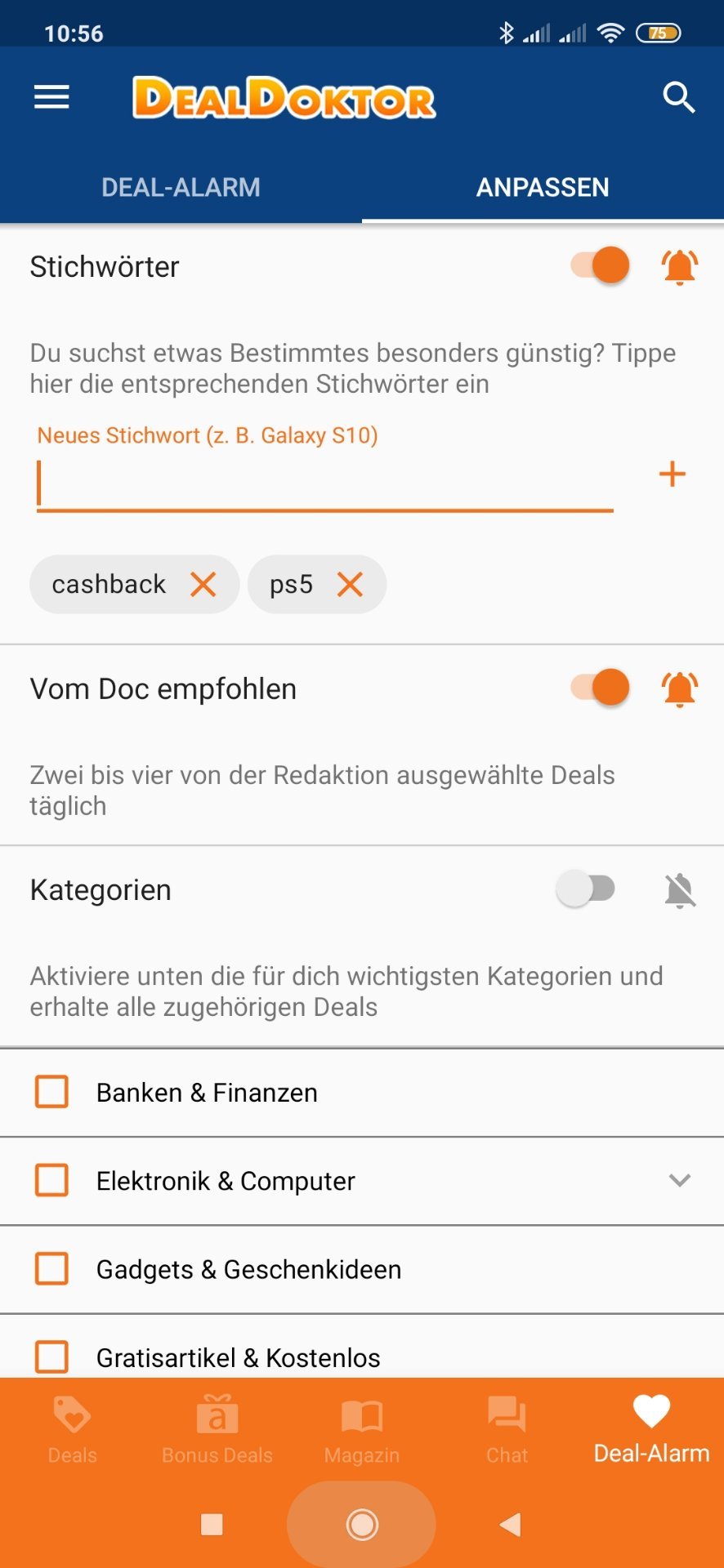Image resolution: width=724 pixels, height=1568 pixels.
Task: Open the Deals bottom tab
Action: tap(72, 1429)
